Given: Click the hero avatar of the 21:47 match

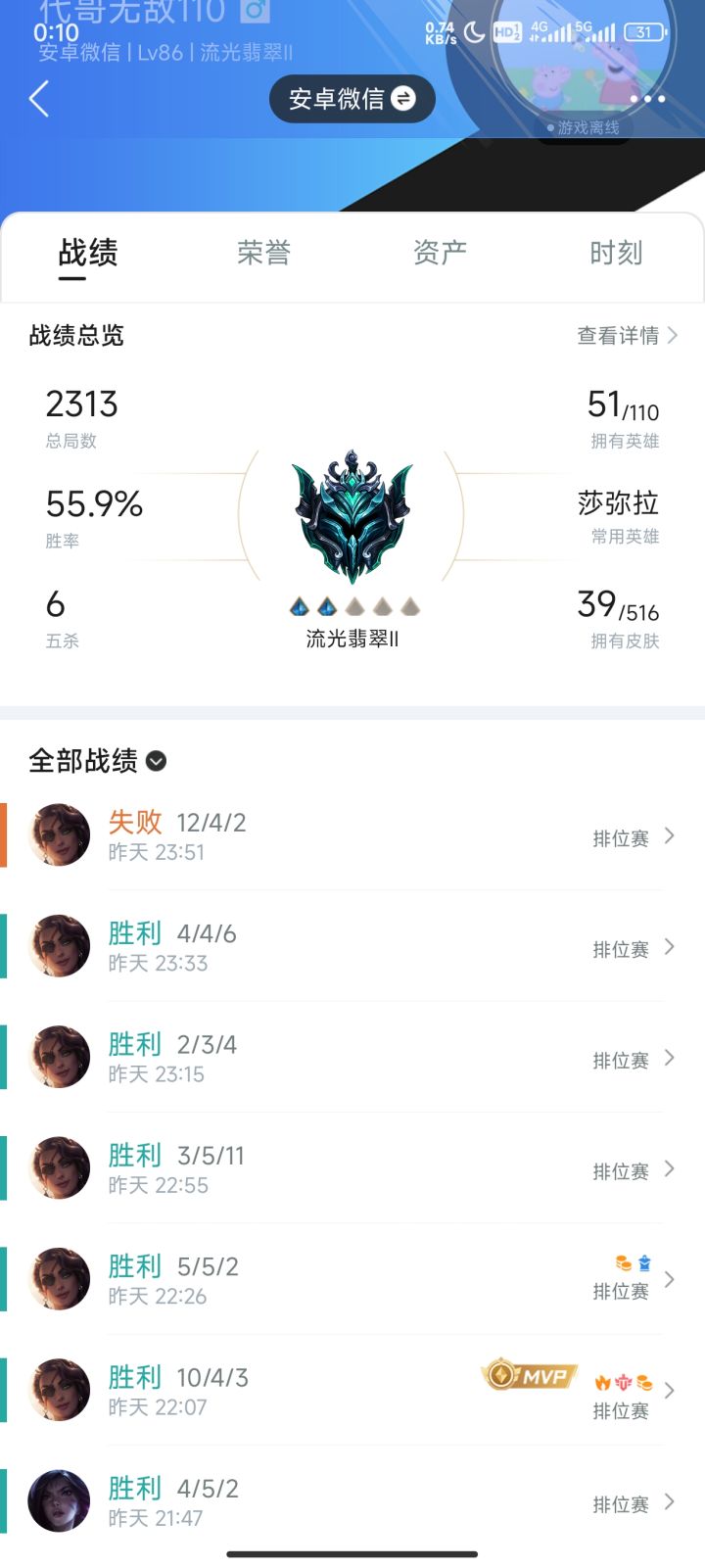Looking at the screenshot, I should (x=59, y=1499).
